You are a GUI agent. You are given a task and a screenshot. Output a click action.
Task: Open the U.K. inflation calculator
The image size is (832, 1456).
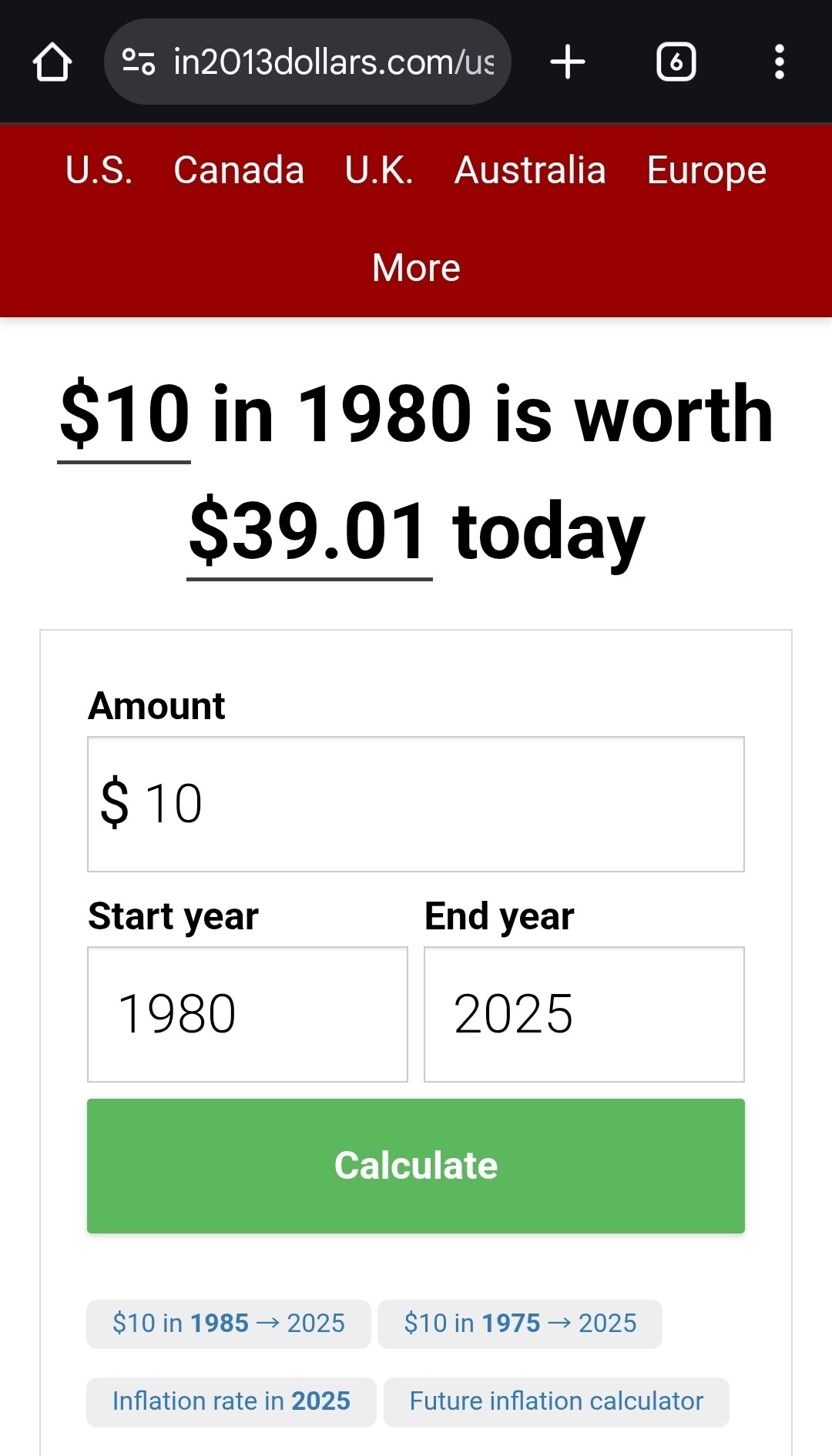point(379,170)
